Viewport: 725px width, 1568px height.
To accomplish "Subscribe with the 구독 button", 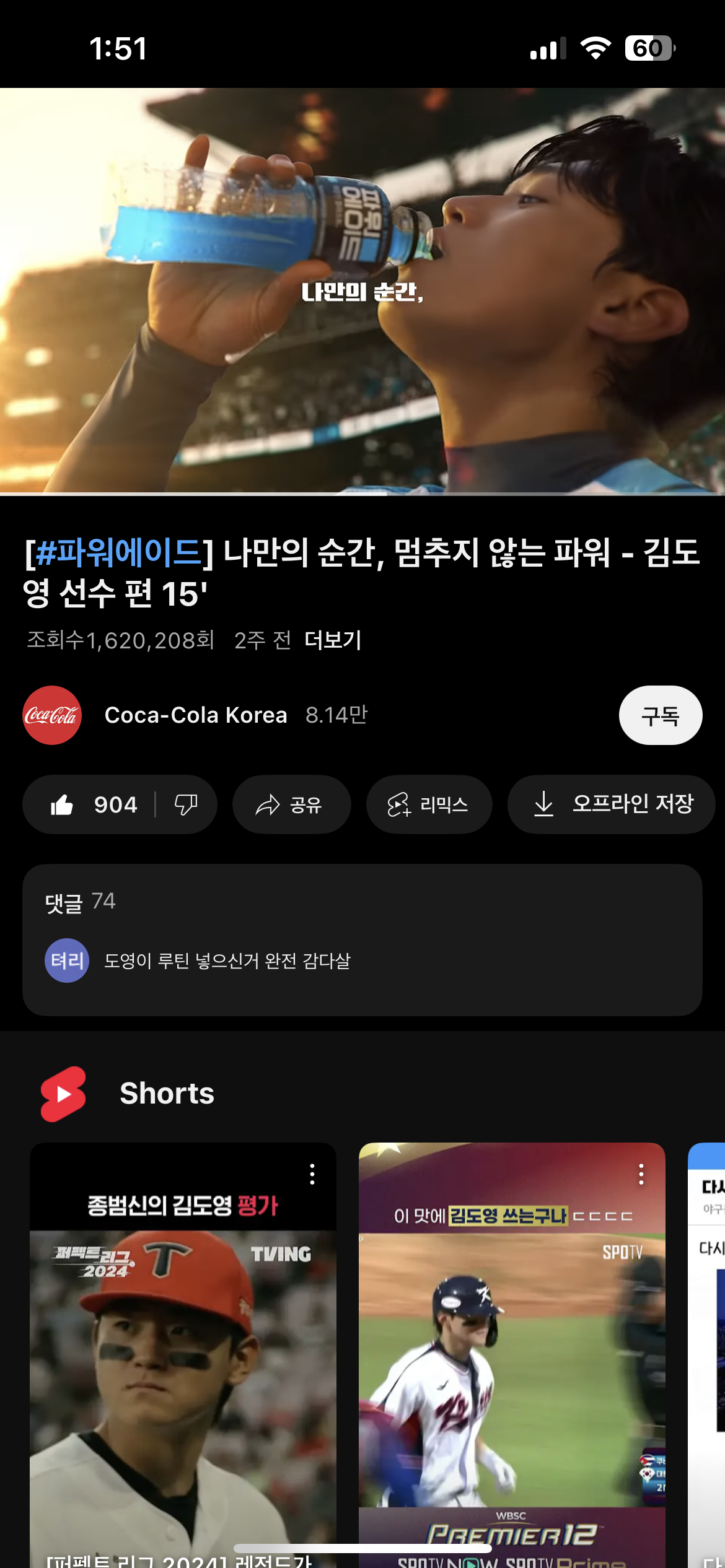I will [x=660, y=715].
